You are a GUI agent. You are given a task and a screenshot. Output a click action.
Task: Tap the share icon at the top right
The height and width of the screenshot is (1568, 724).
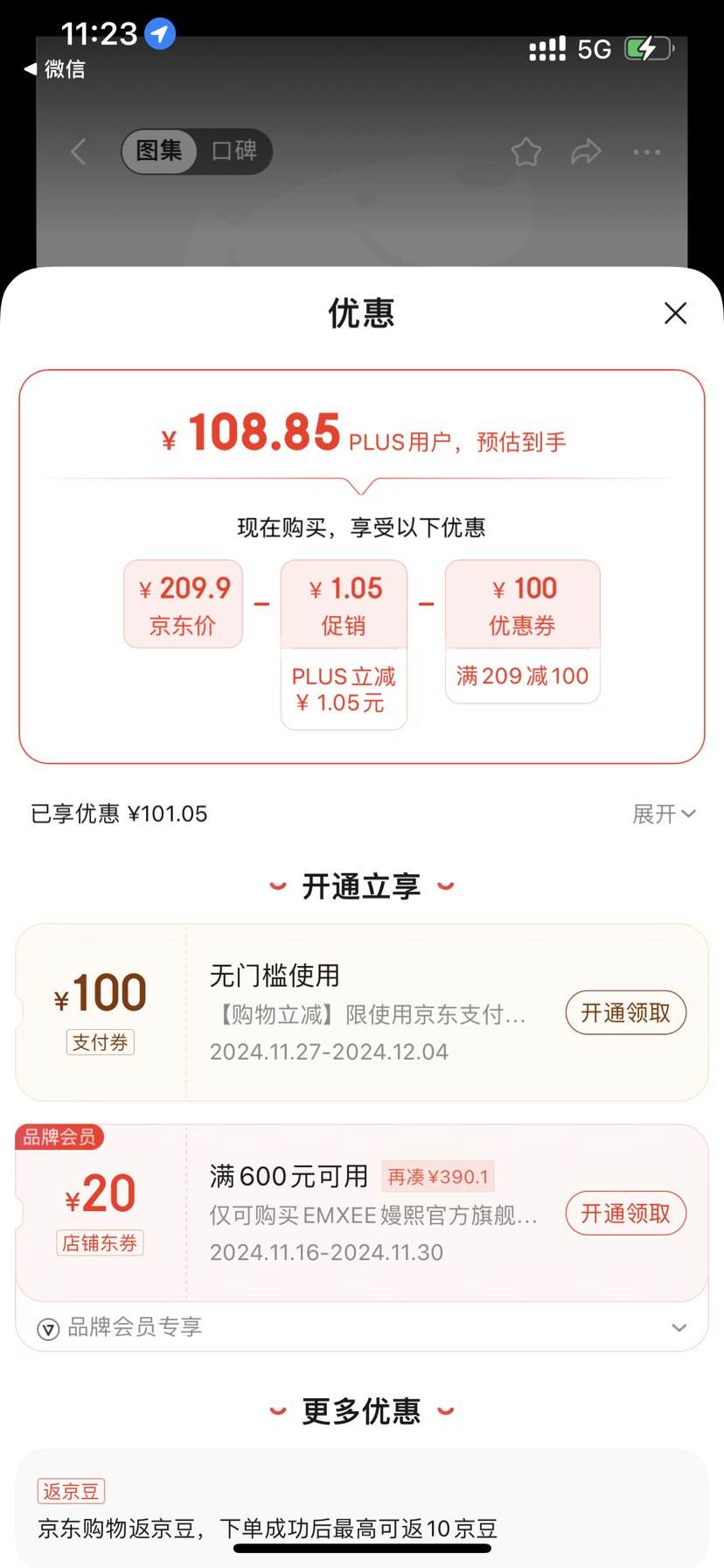click(587, 151)
